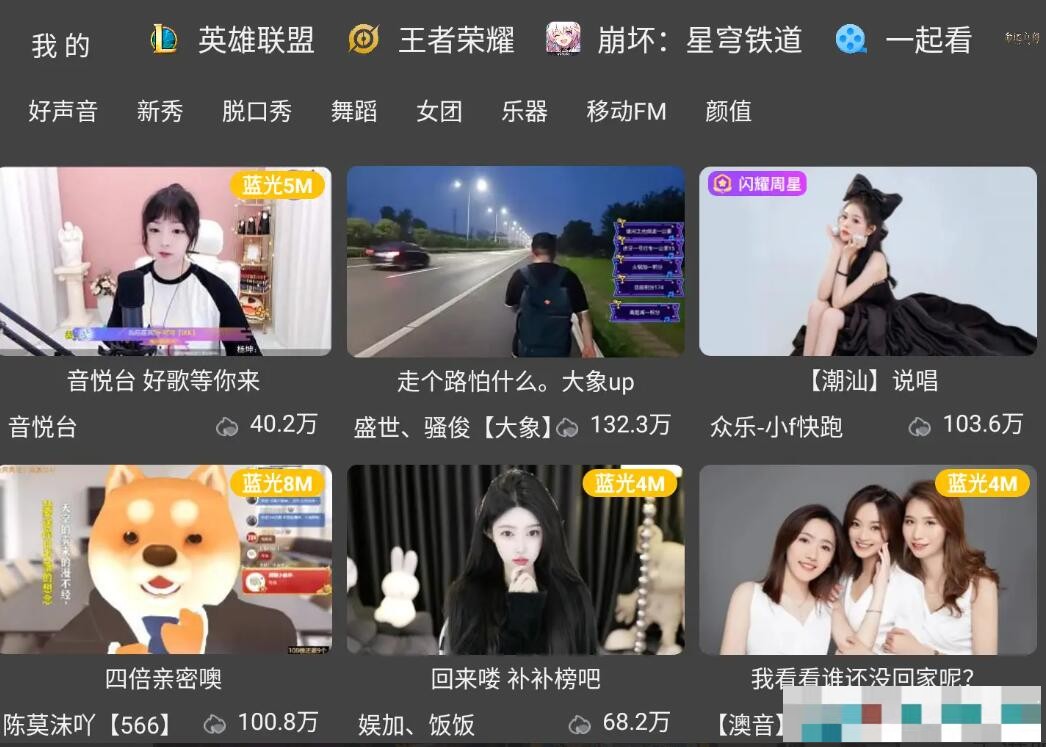The width and height of the screenshot is (1046, 747).
Task: View the 颜值 sub-tab
Action: [728, 111]
